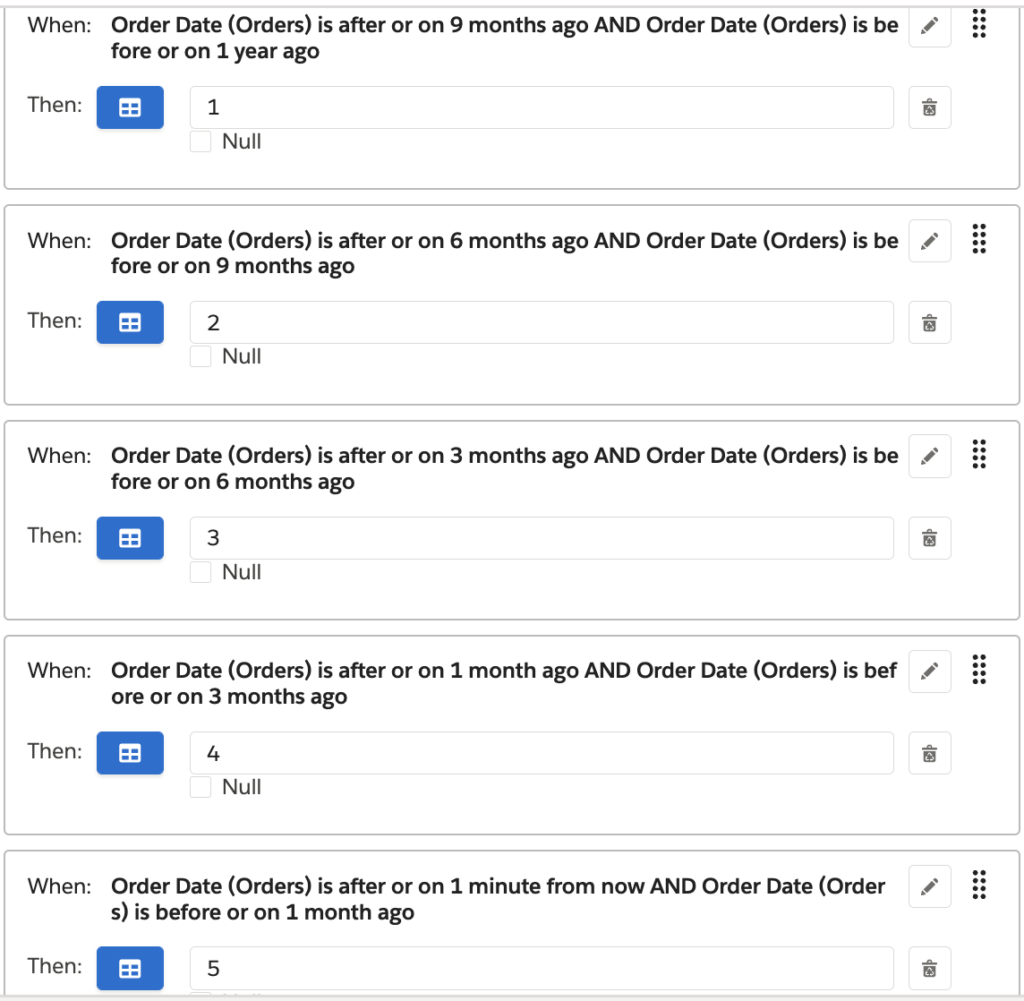Edit the 6 months ago condition
The width and height of the screenshot is (1024, 1001).
click(929, 241)
